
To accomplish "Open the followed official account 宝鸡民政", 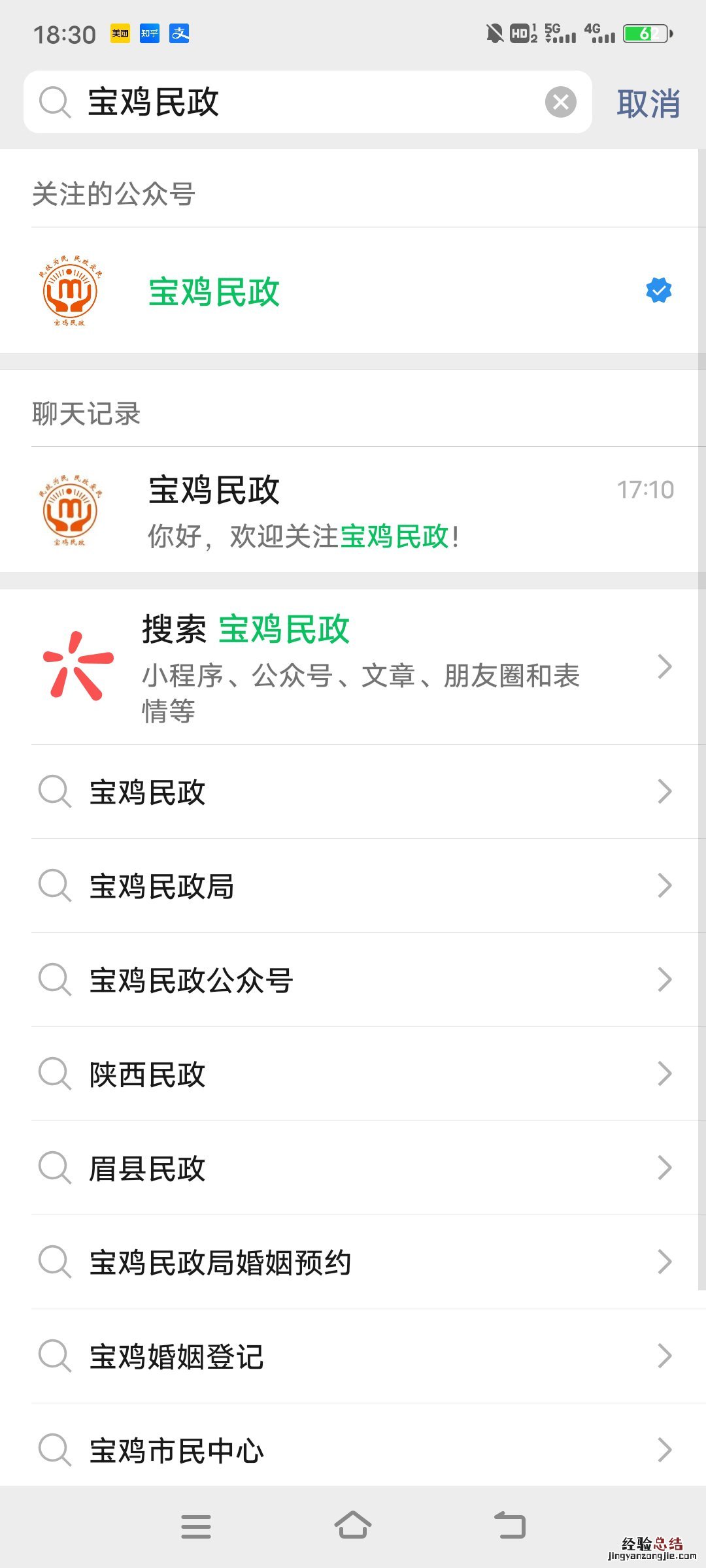I will 353,291.
